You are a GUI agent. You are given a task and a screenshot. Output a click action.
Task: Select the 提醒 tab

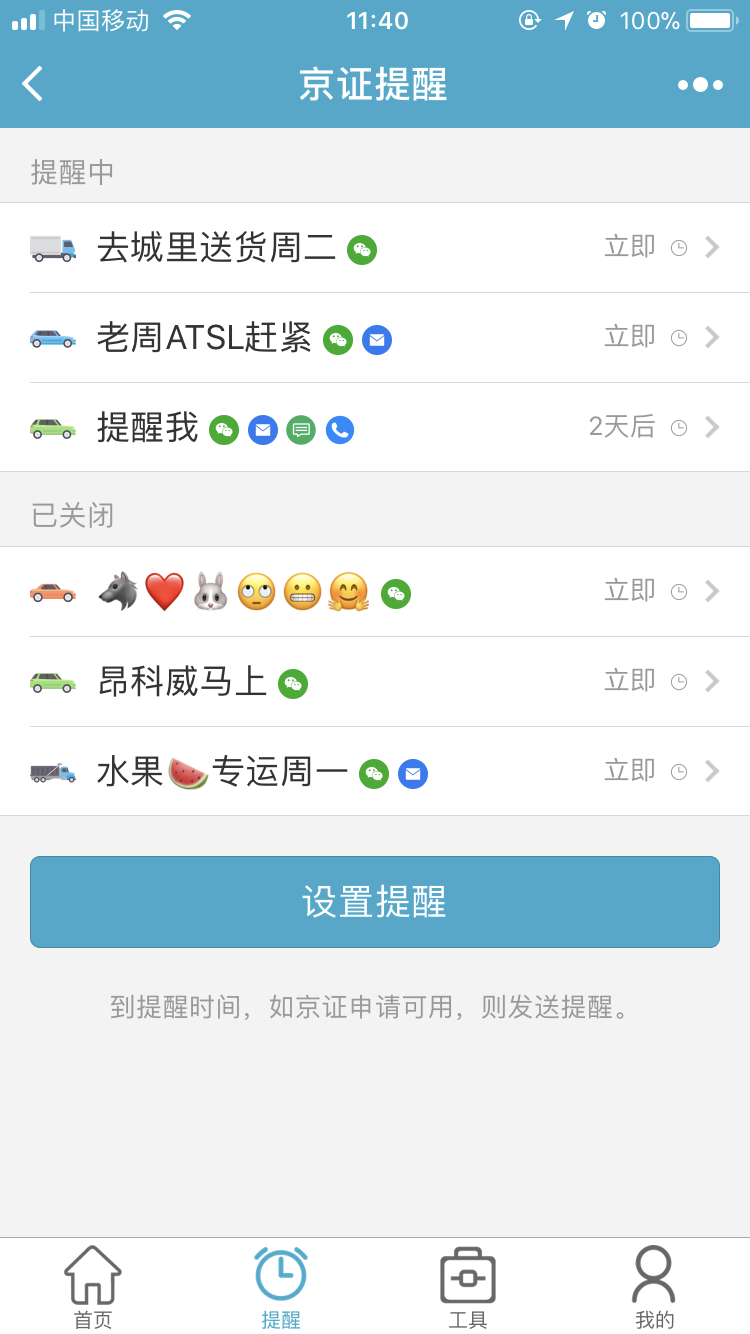pos(281,1287)
